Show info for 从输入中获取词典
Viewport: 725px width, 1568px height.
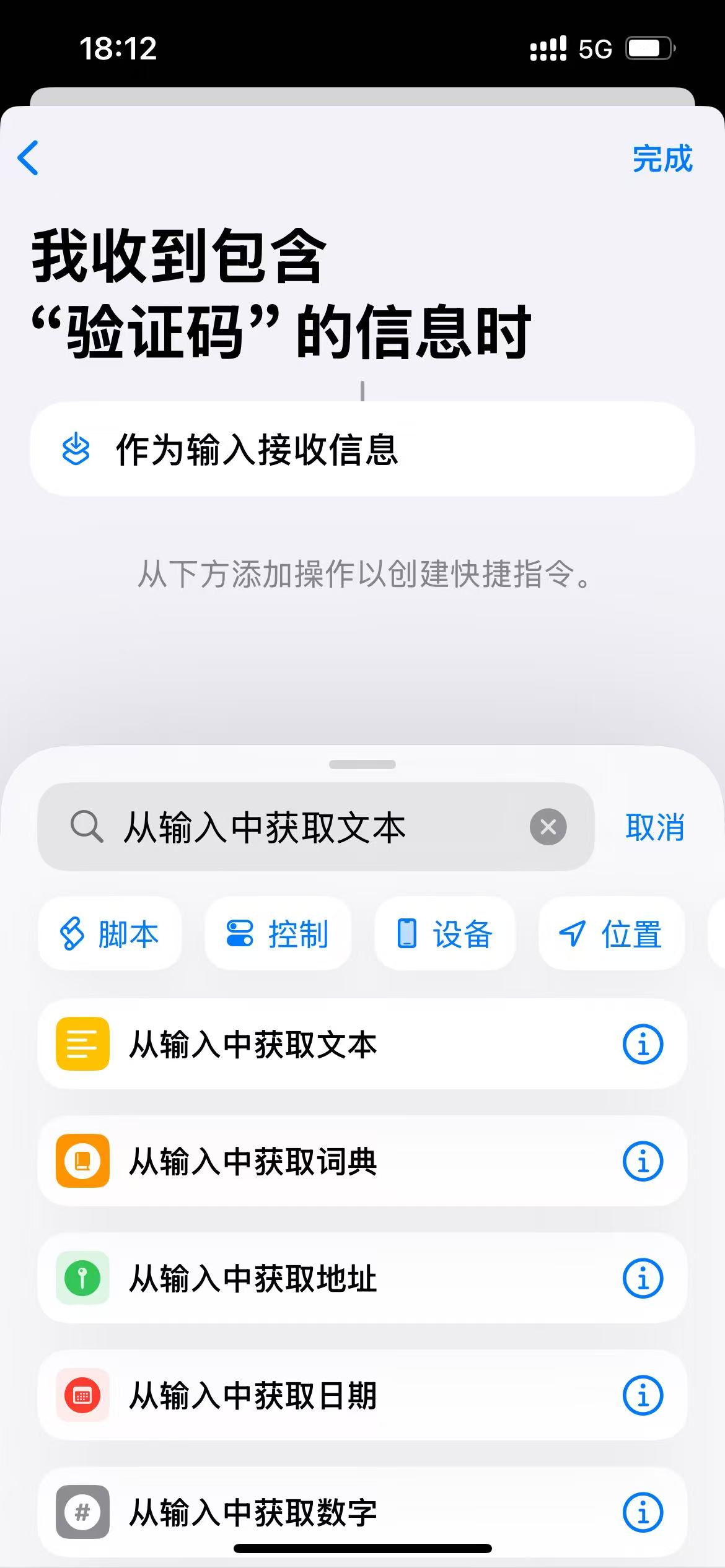pos(643,1161)
